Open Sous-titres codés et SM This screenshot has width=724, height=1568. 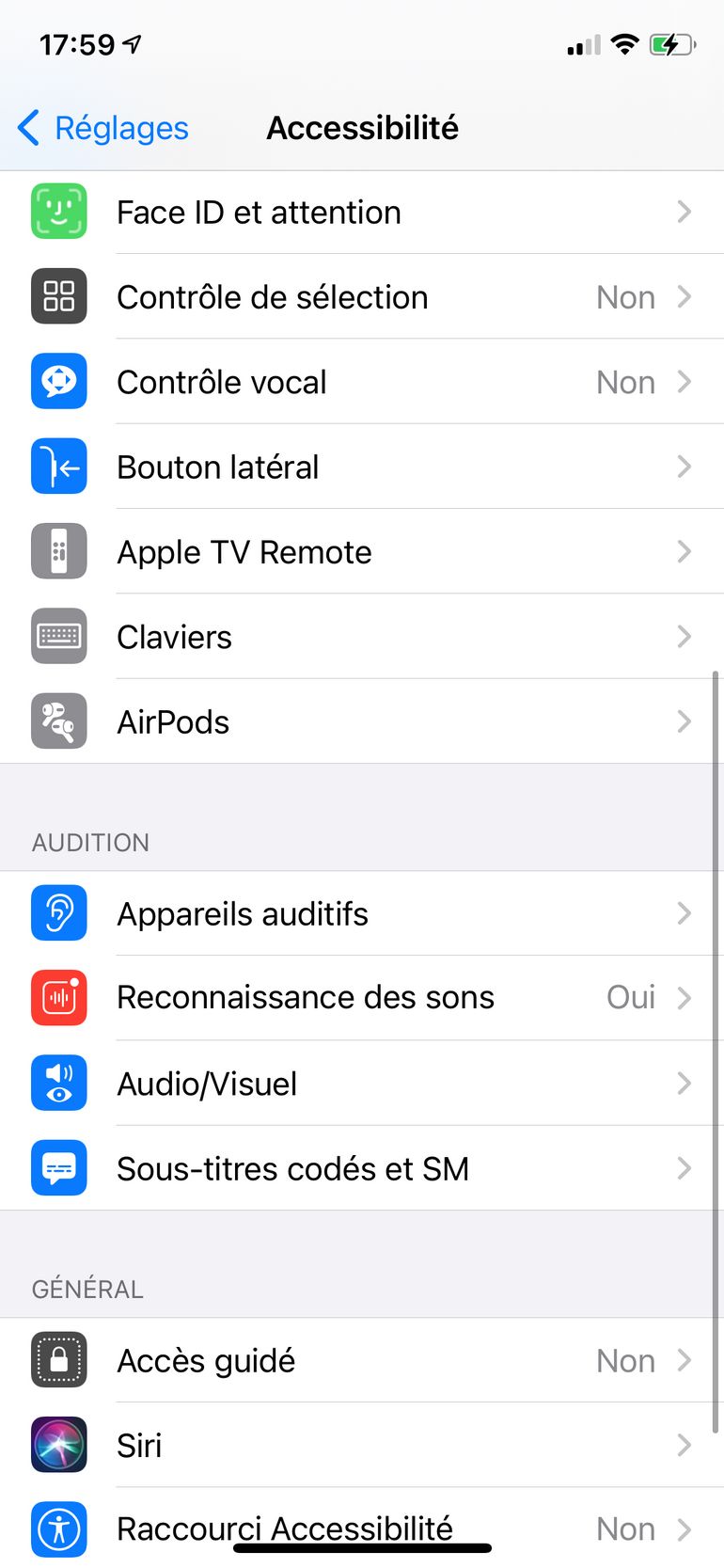[x=362, y=1168]
